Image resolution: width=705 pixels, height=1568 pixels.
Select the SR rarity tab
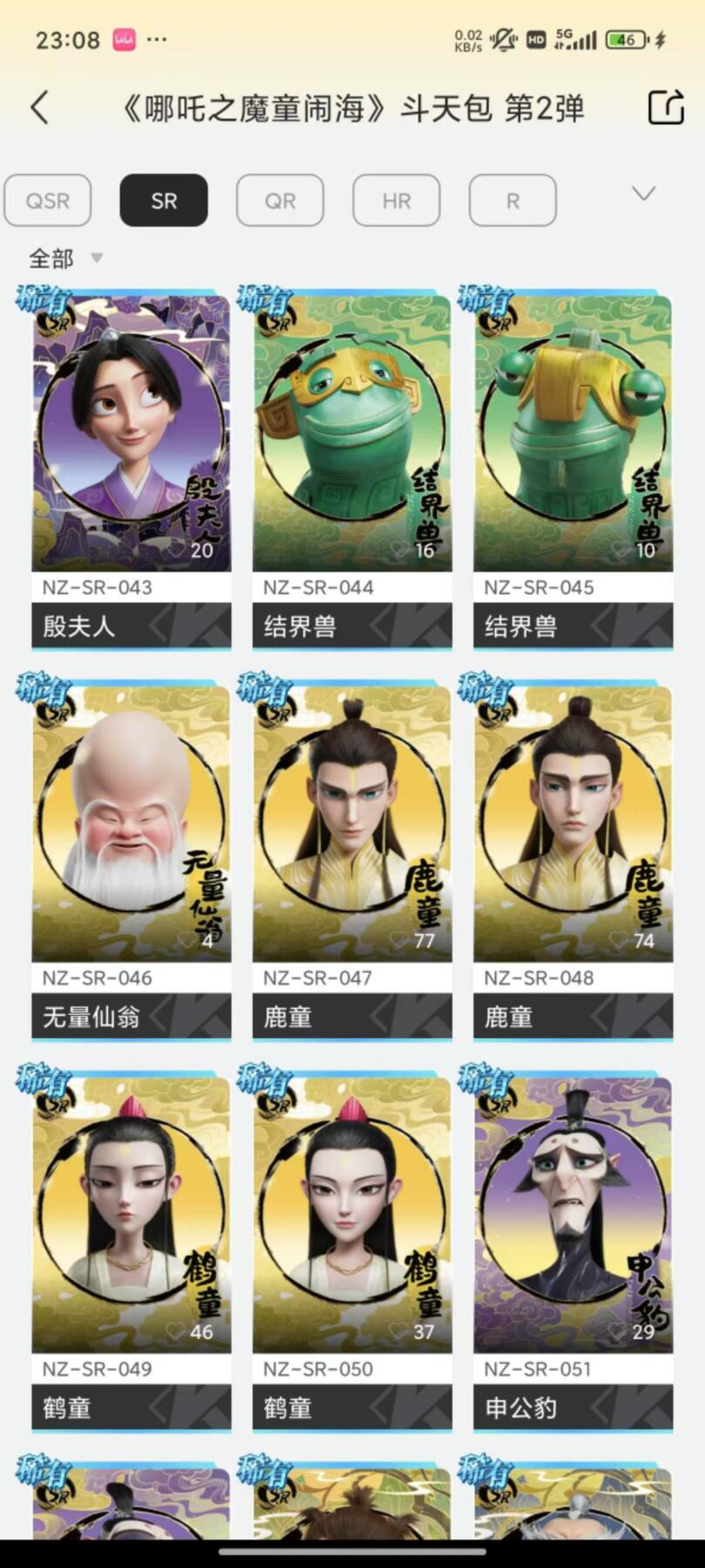(x=164, y=201)
